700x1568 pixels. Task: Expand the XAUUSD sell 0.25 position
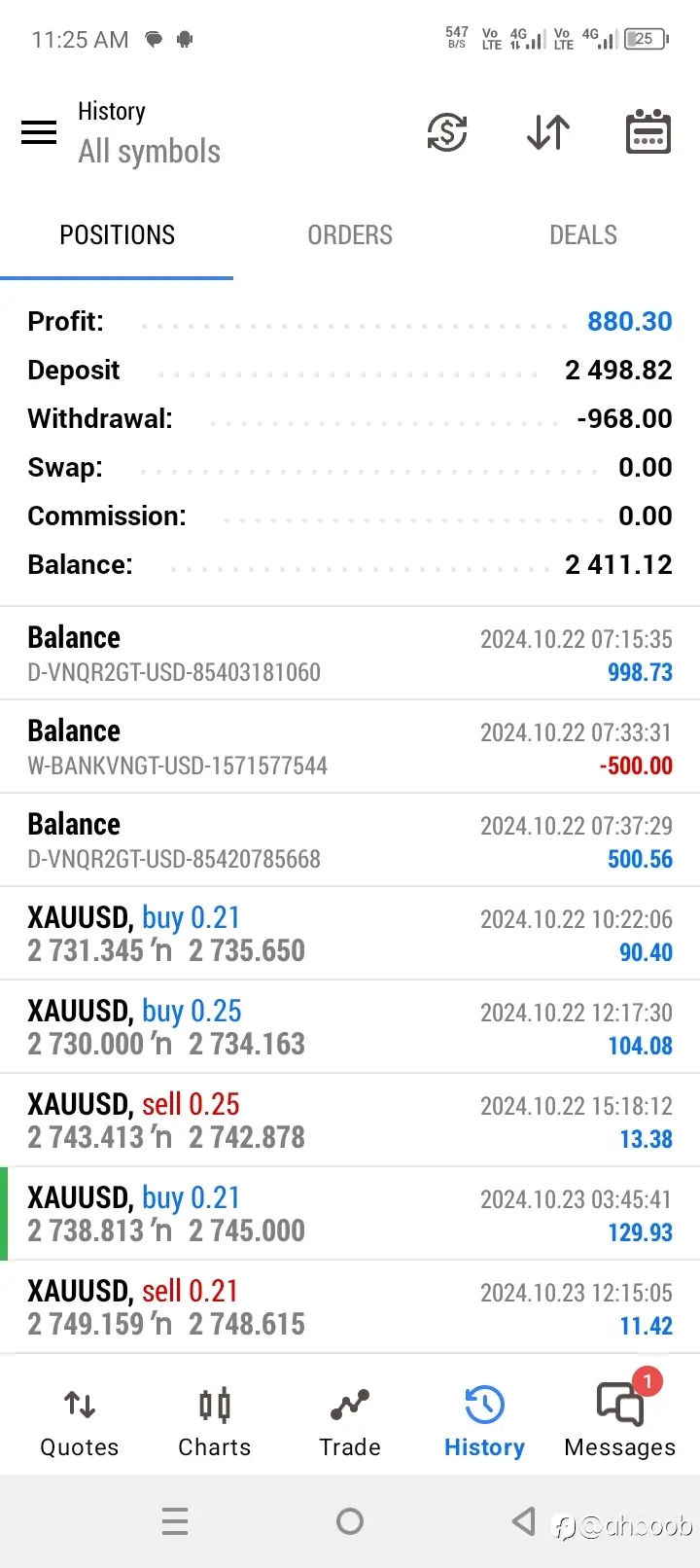pyautogui.click(x=350, y=1121)
